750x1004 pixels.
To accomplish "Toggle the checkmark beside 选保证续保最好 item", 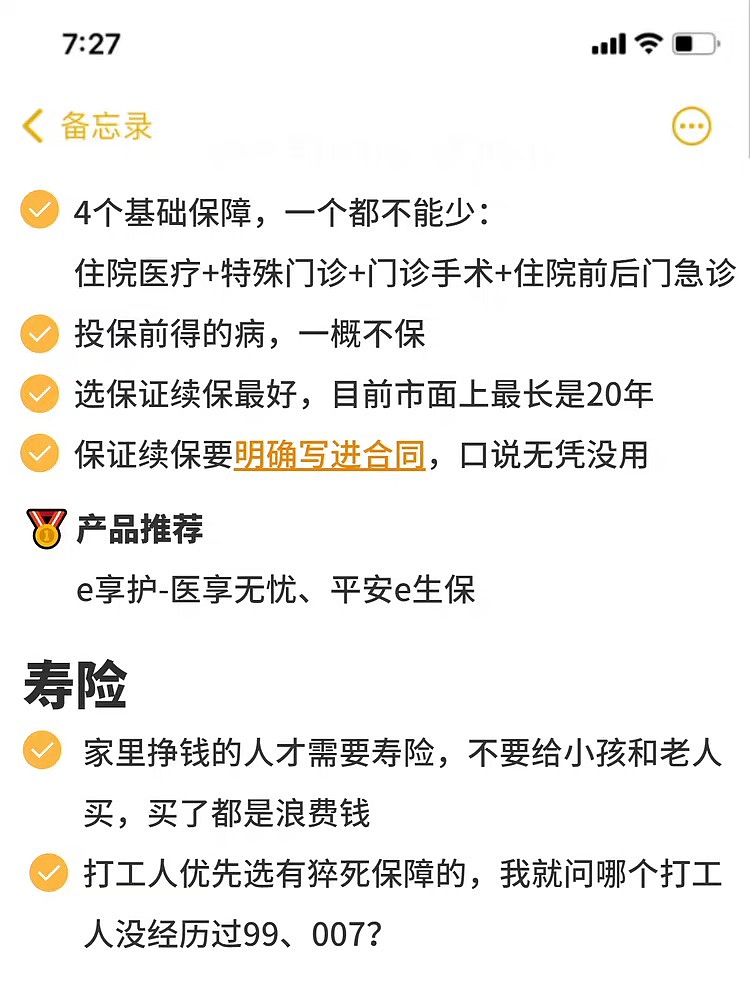I will click(40, 394).
